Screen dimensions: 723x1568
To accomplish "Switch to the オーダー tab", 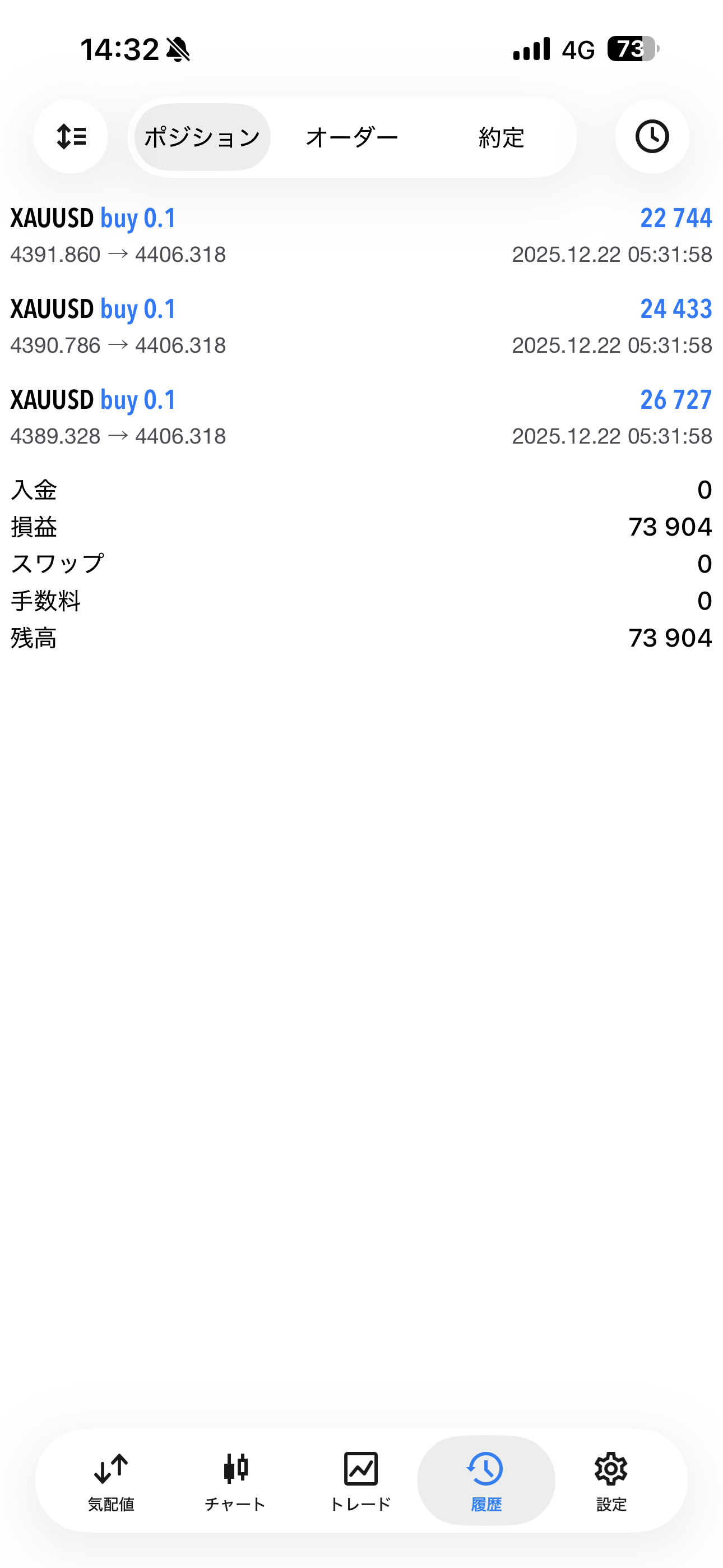I will pos(352,137).
